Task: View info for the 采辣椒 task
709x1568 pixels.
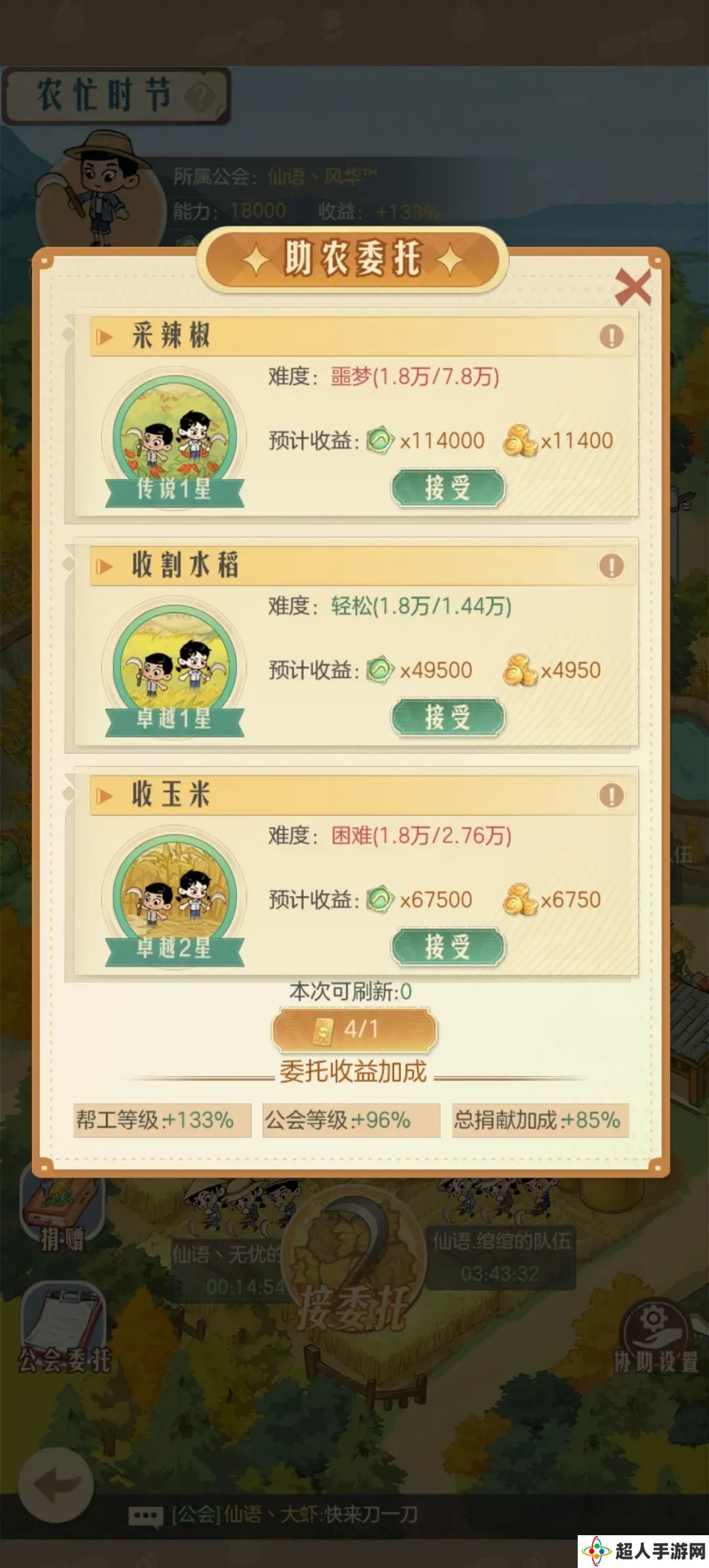Action: coord(611,337)
